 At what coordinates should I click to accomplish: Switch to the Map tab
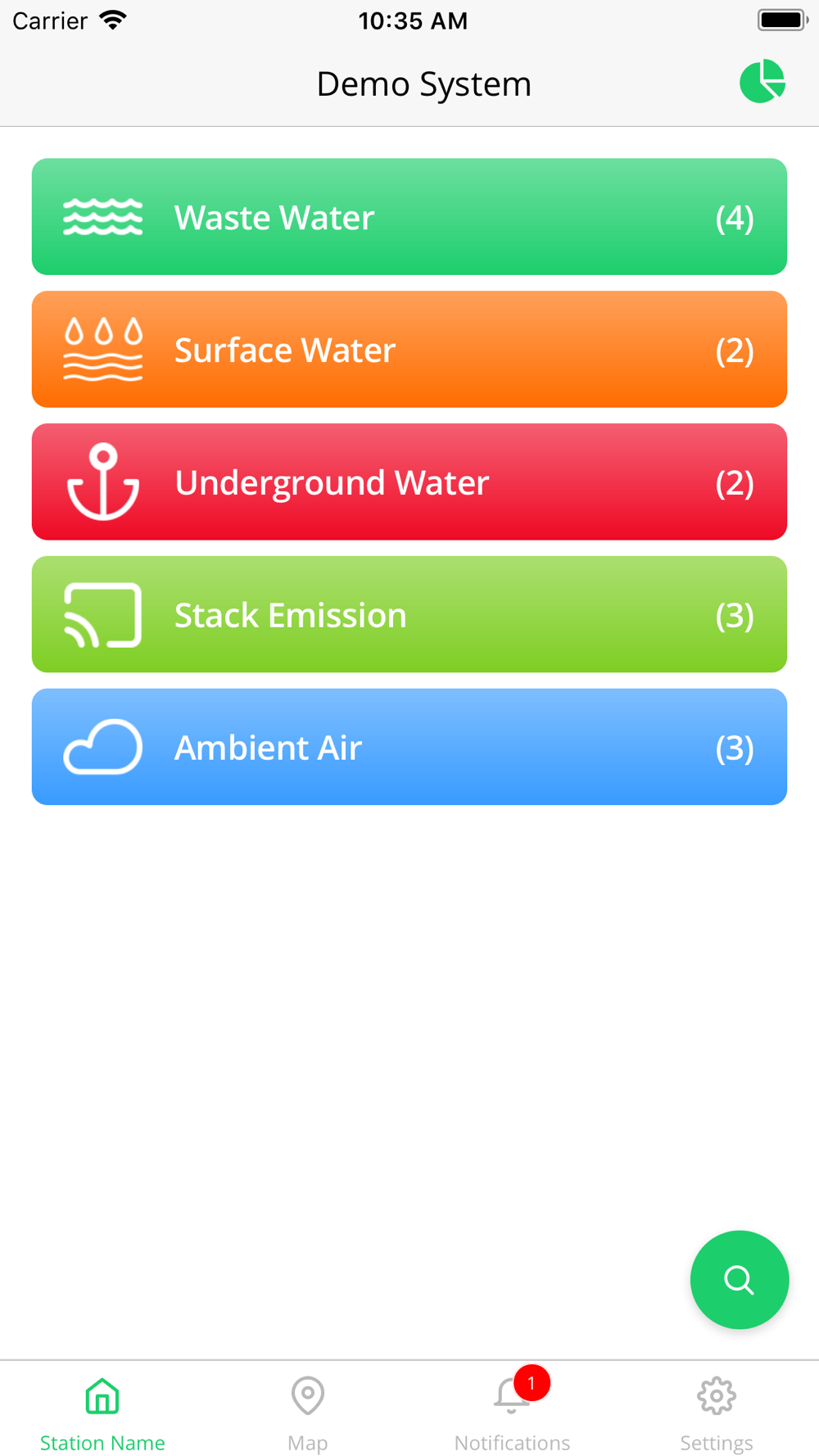tap(308, 1413)
